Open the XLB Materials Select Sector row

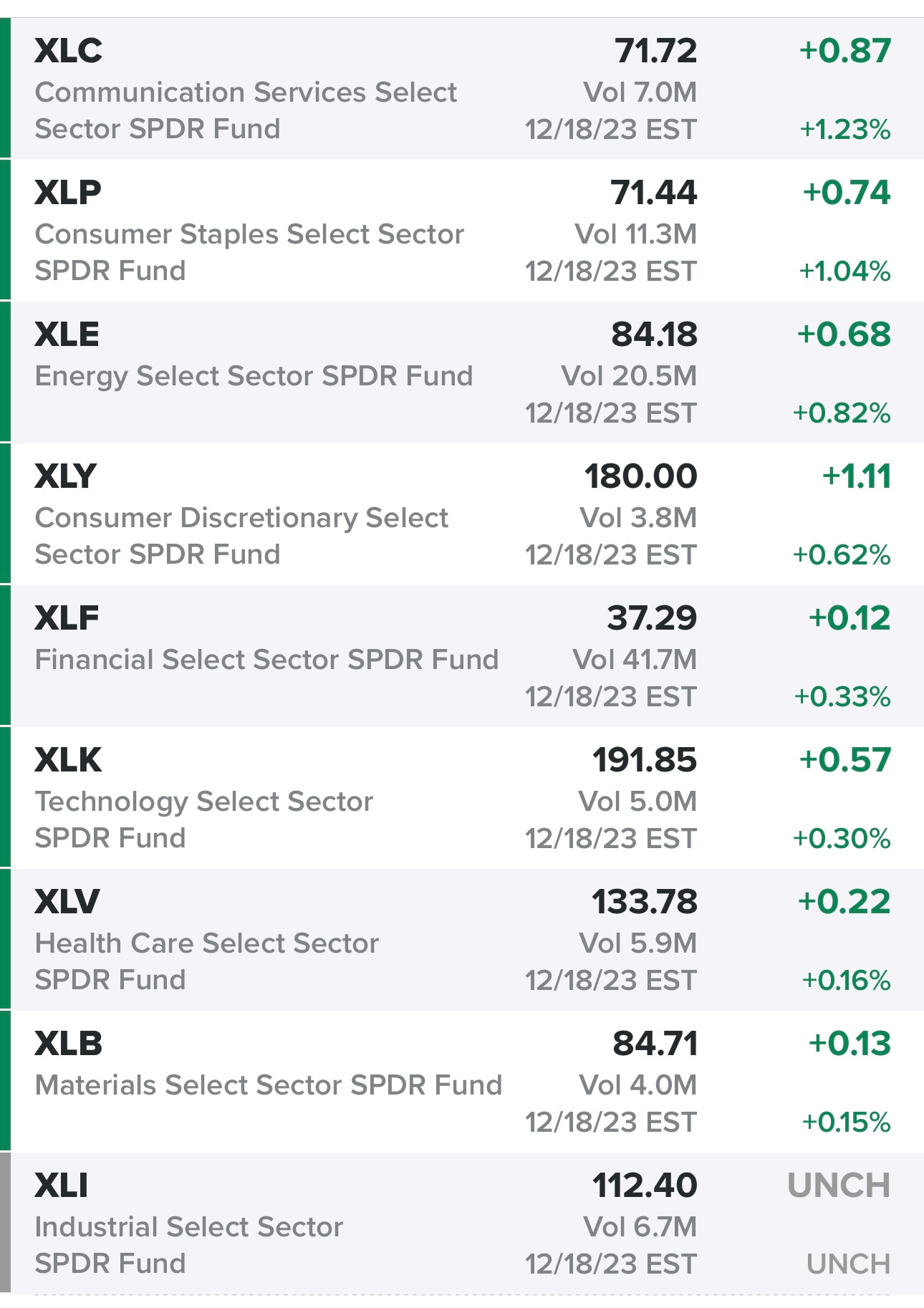pyautogui.click(x=462, y=1081)
